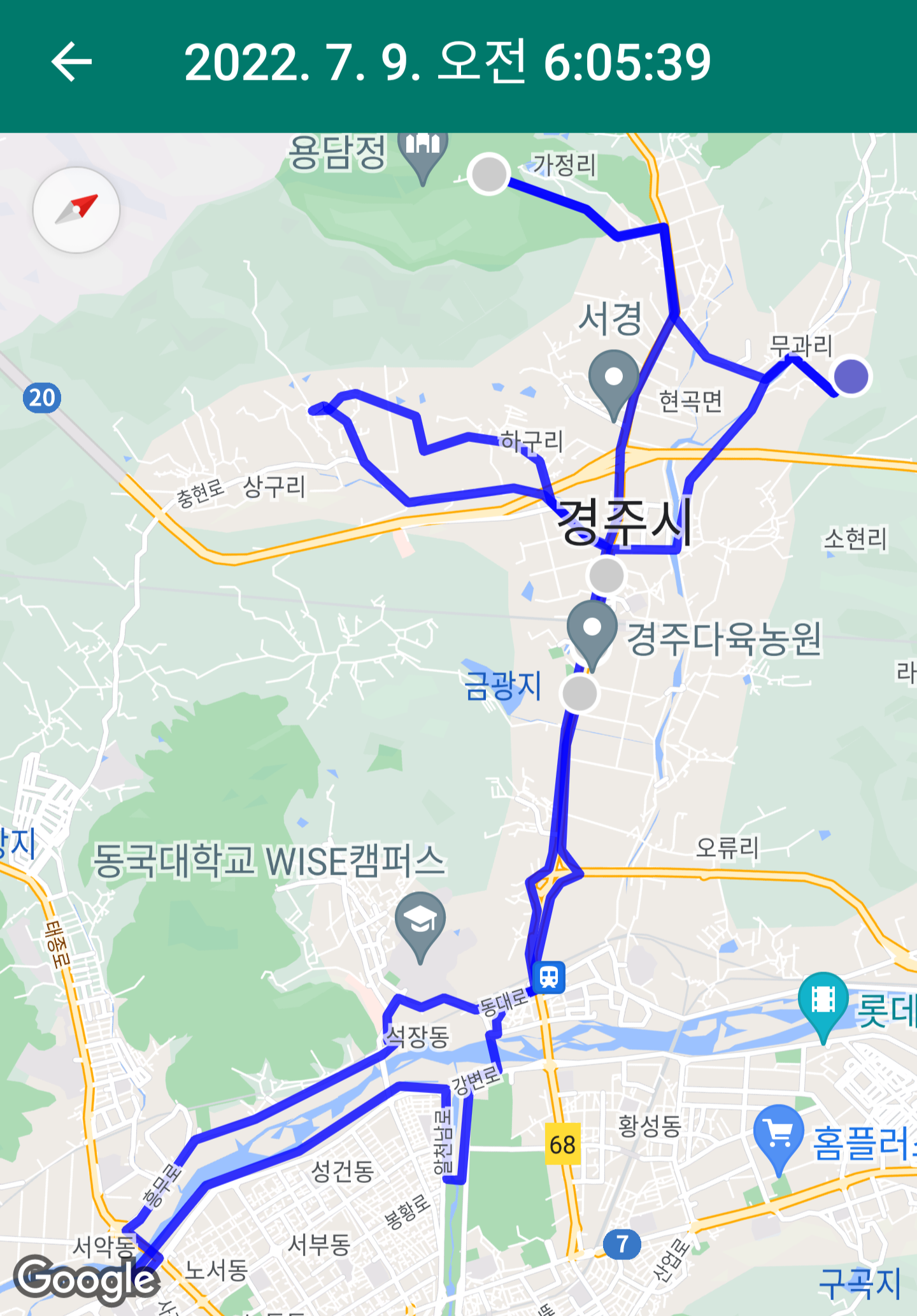This screenshot has width=917, height=1316.
Task: Go back using the top-left arrow
Action: [71, 62]
